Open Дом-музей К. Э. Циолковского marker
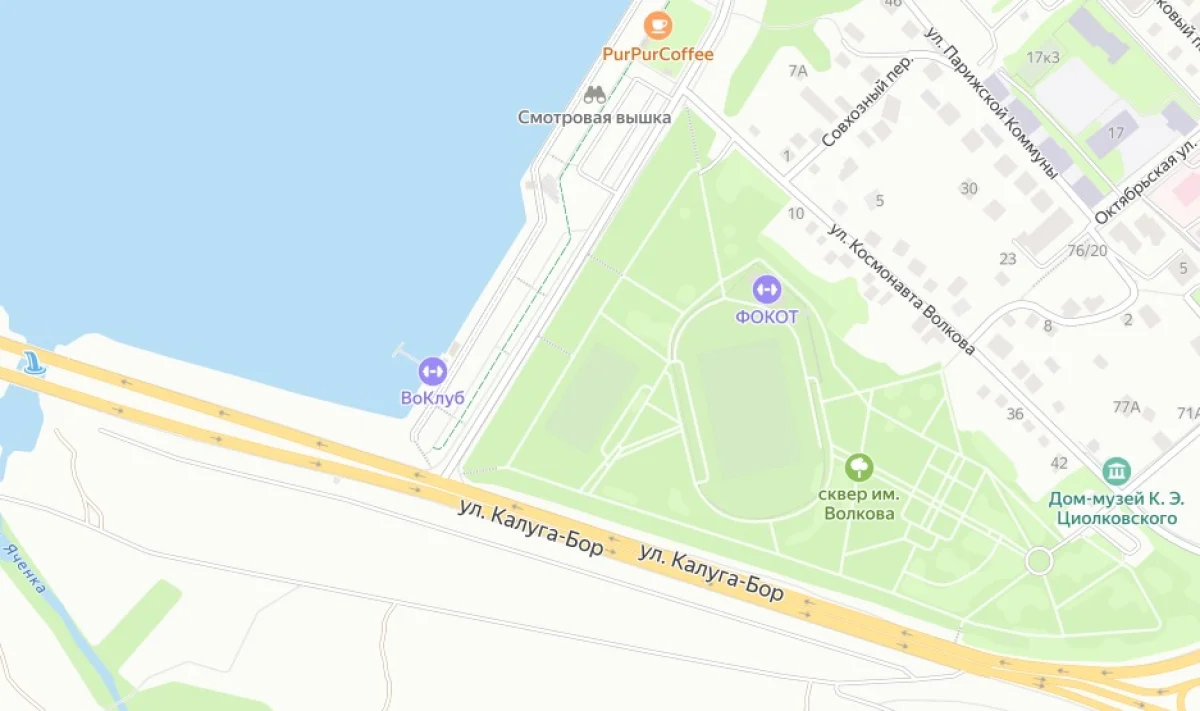Screen dimensions: 1200x711 (1117, 470)
